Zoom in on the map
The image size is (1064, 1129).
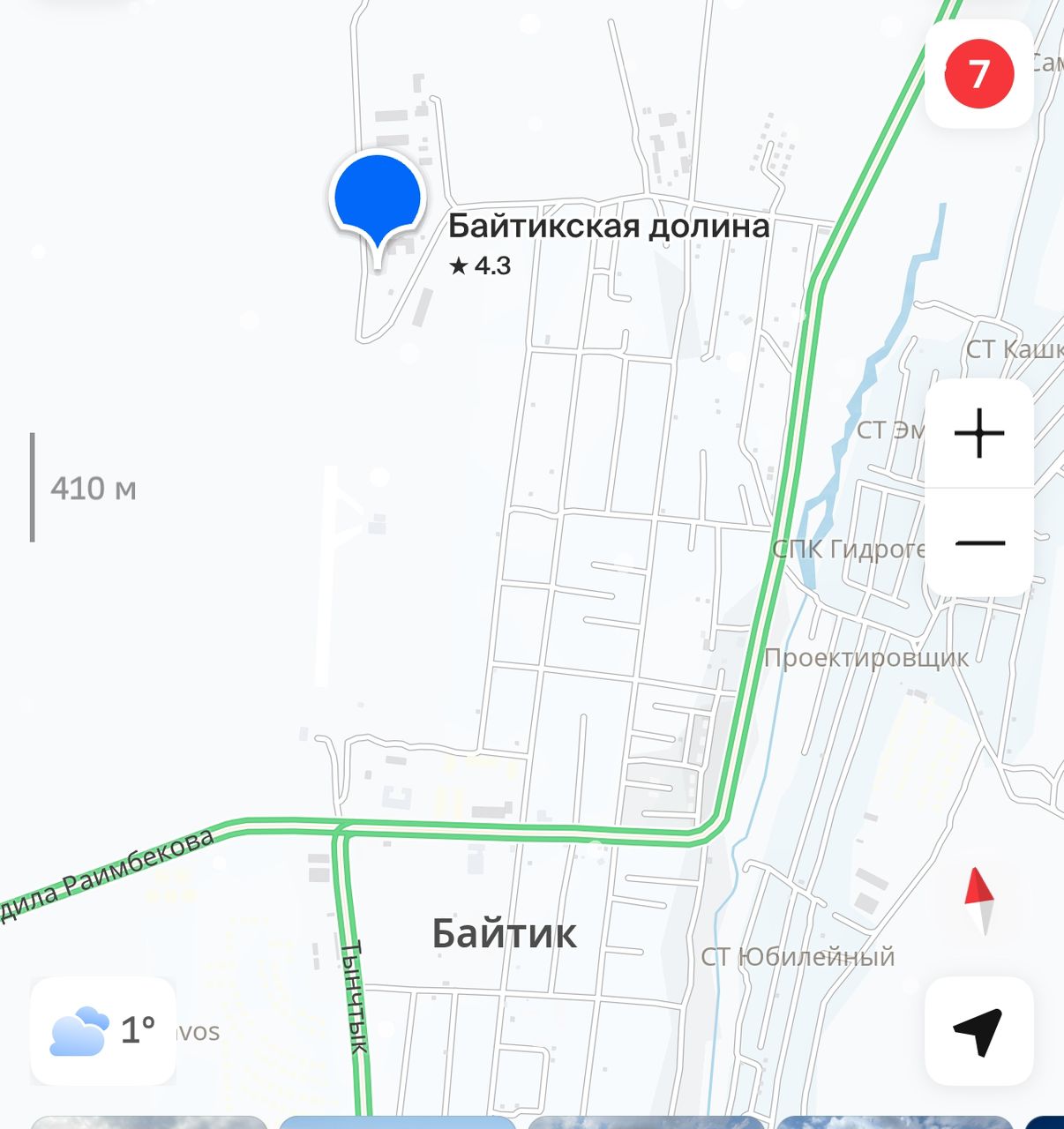pyautogui.click(x=978, y=434)
